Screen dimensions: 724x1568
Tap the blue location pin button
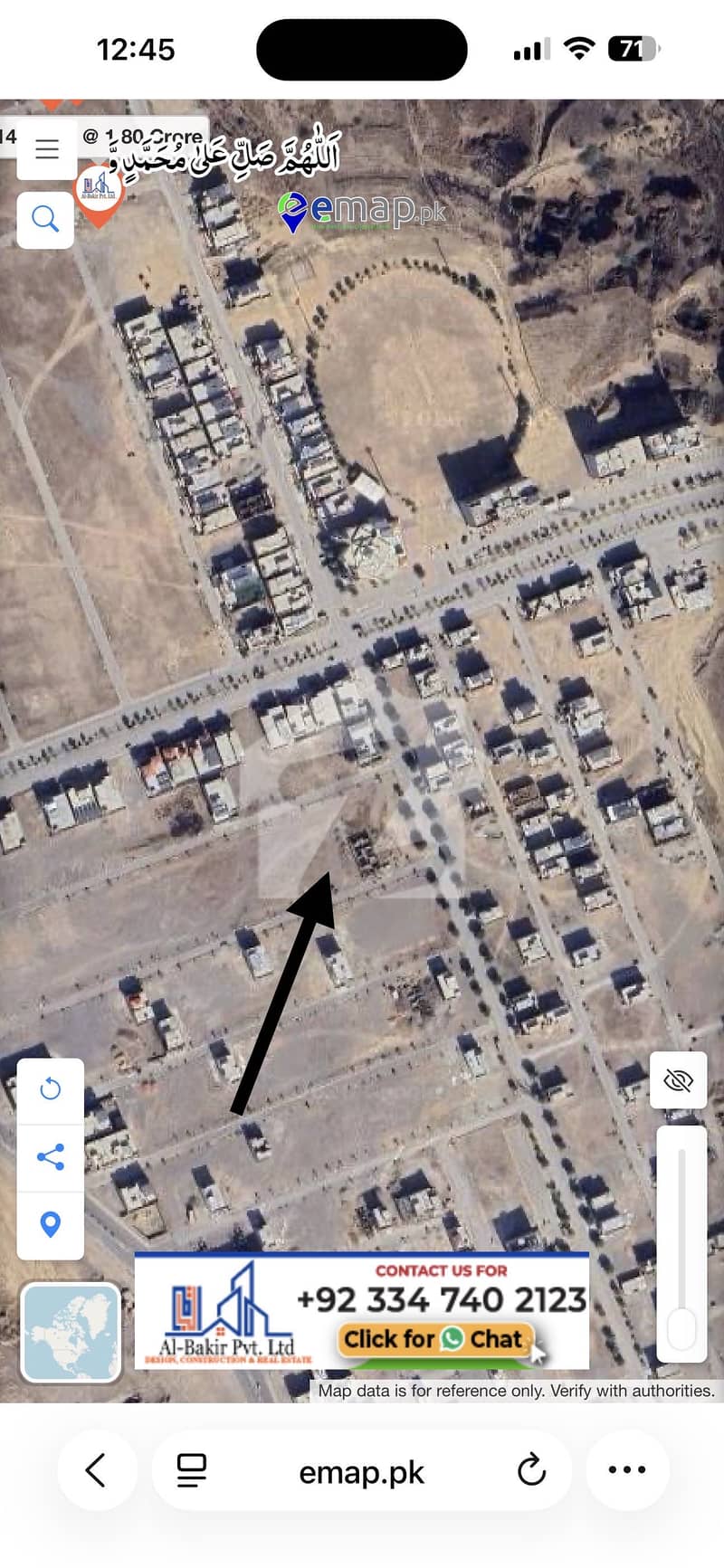51,1224
